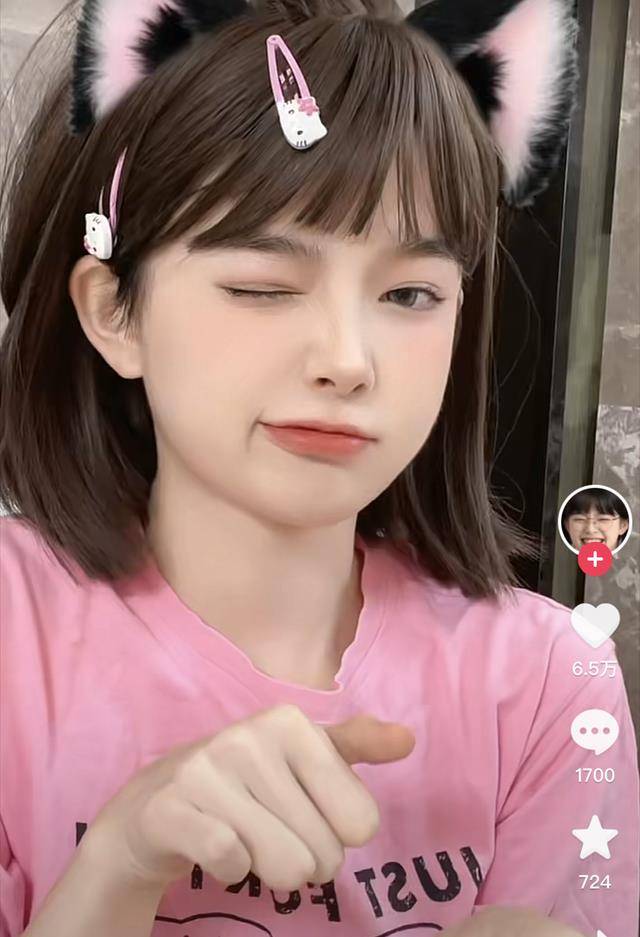Screen dimensions: 640x937
Task: Open the video creator's profile avatar
Action: tap(595, 518)
